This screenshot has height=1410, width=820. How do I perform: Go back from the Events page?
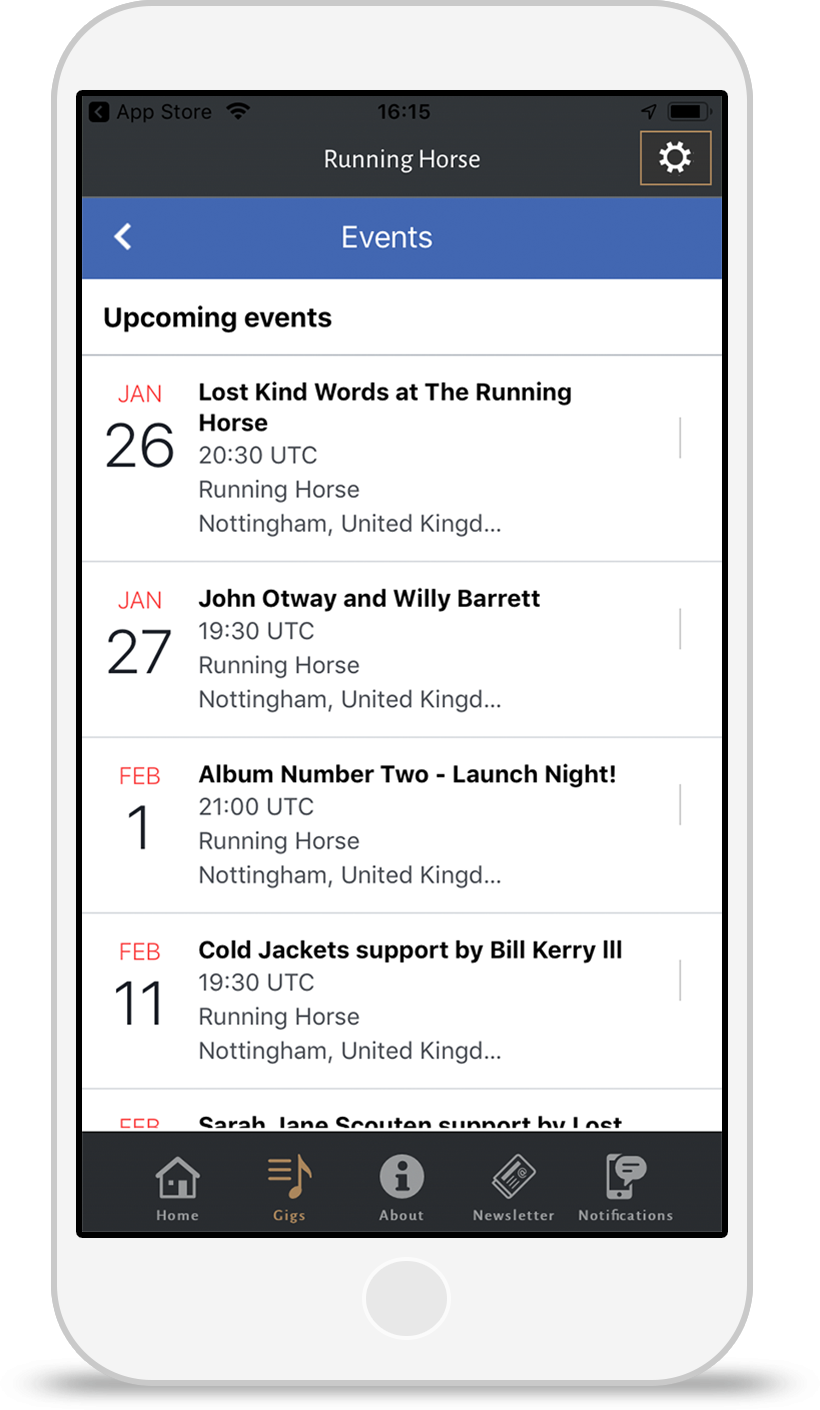(123, 237)
